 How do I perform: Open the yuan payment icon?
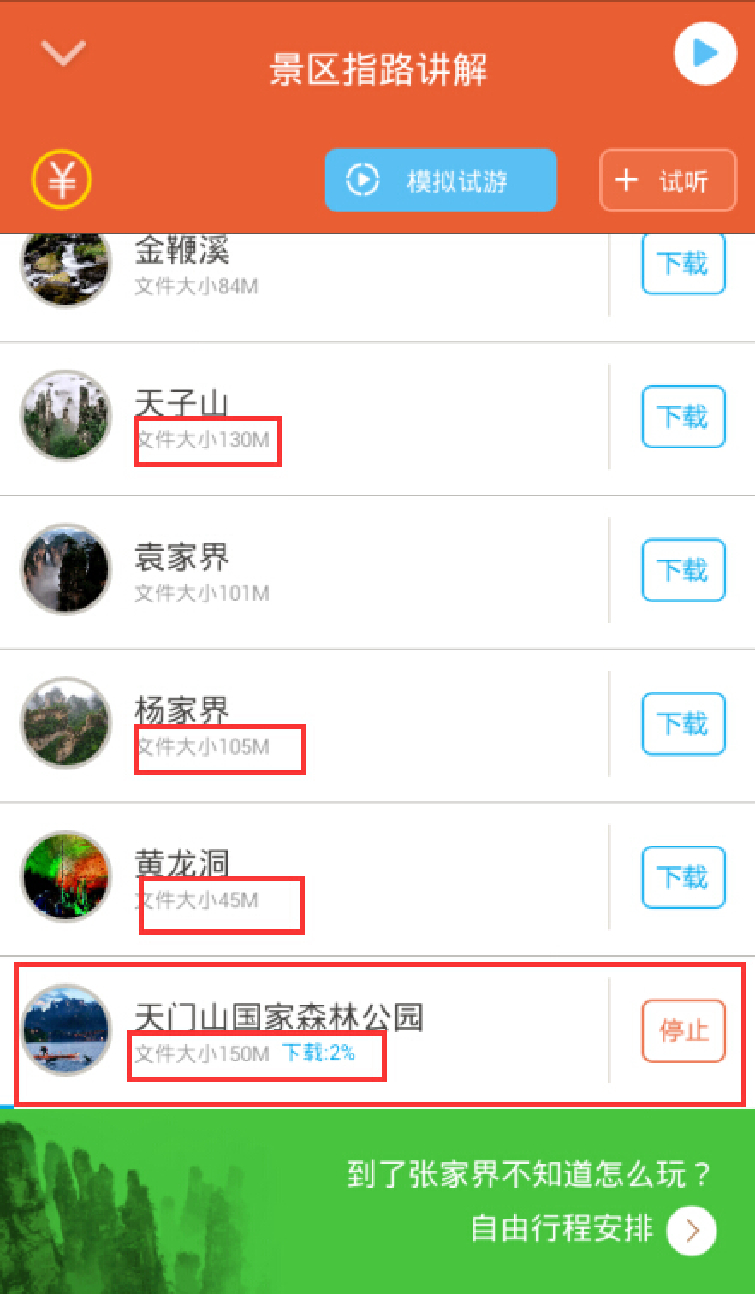62,180
